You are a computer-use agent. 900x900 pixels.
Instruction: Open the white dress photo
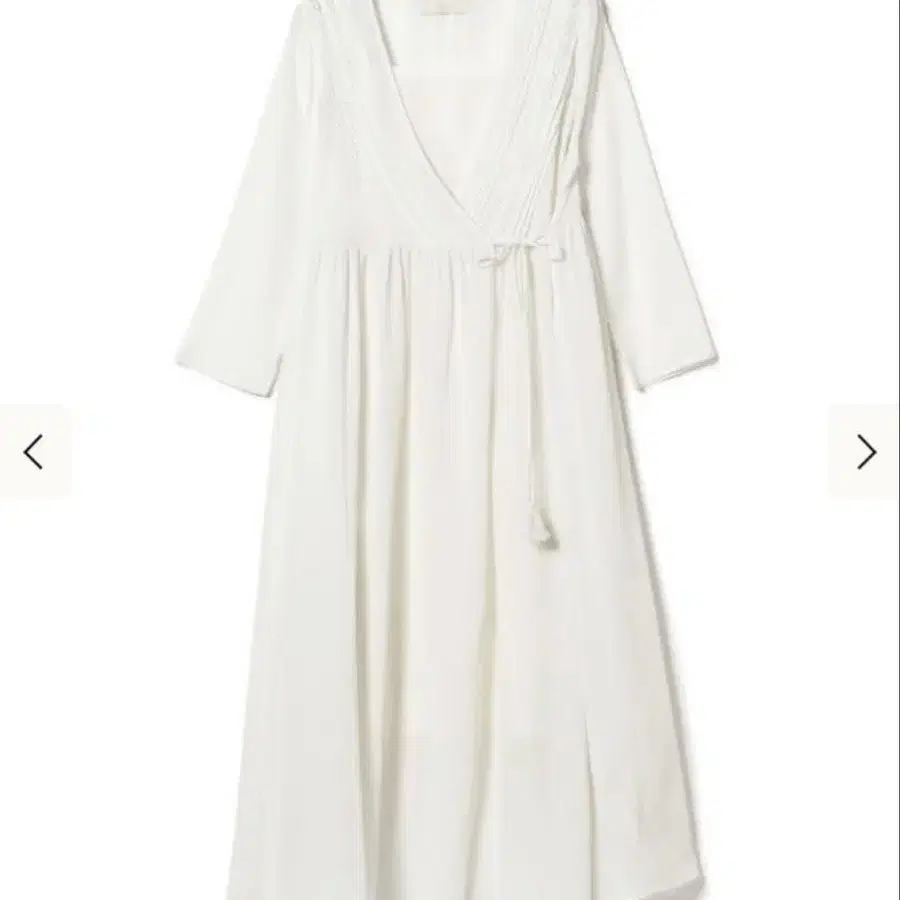pos(450,450)
